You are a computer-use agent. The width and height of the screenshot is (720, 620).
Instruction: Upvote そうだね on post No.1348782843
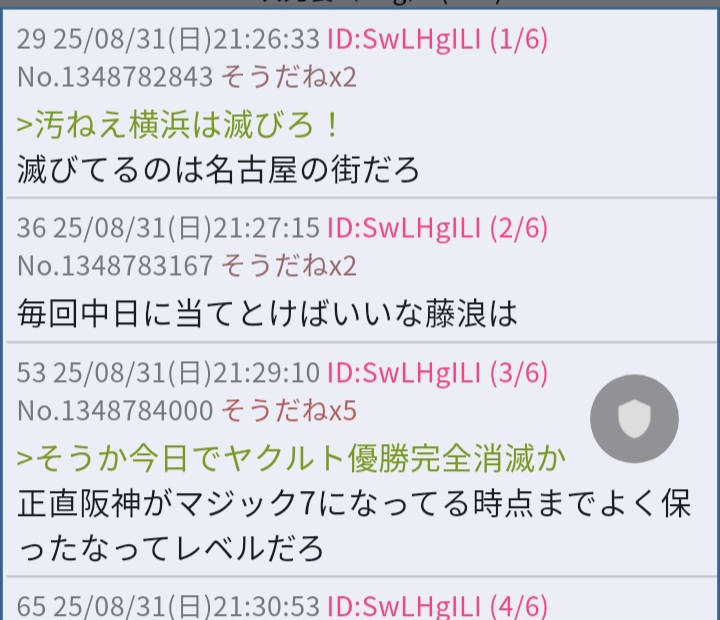point(288,77)
